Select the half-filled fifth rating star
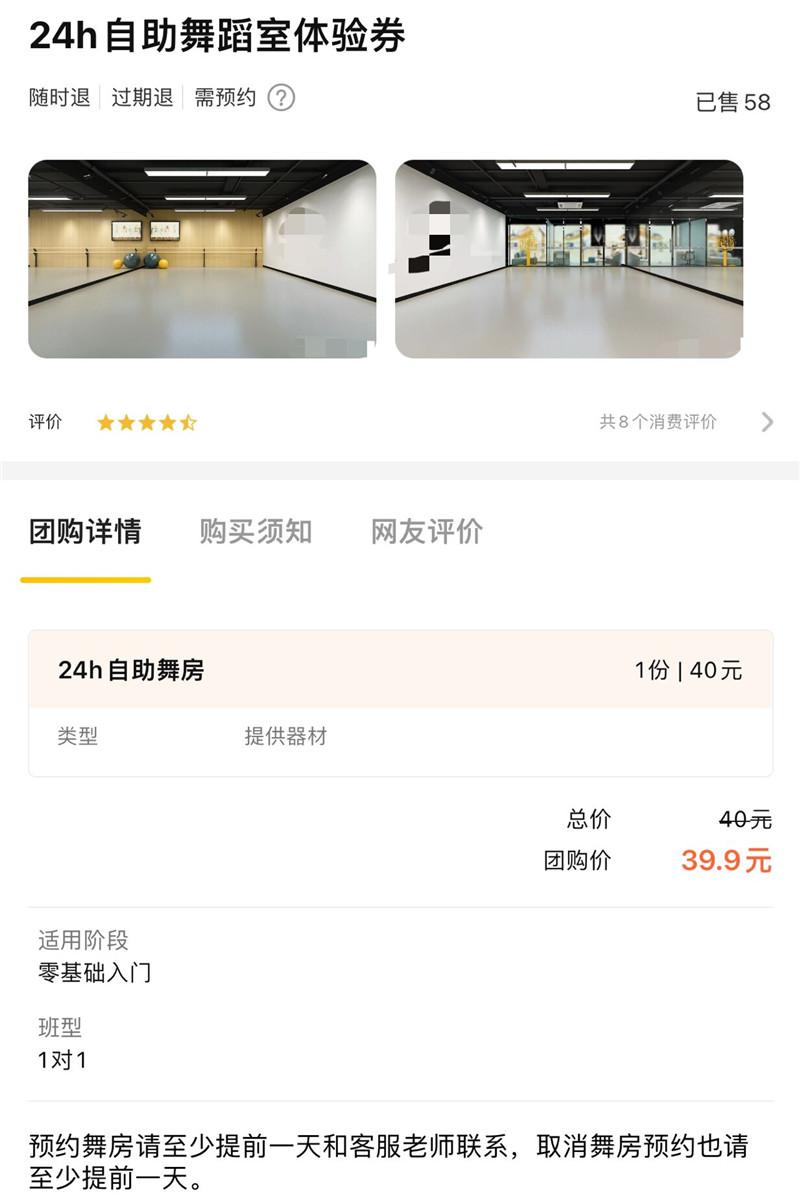 (188, 421)
